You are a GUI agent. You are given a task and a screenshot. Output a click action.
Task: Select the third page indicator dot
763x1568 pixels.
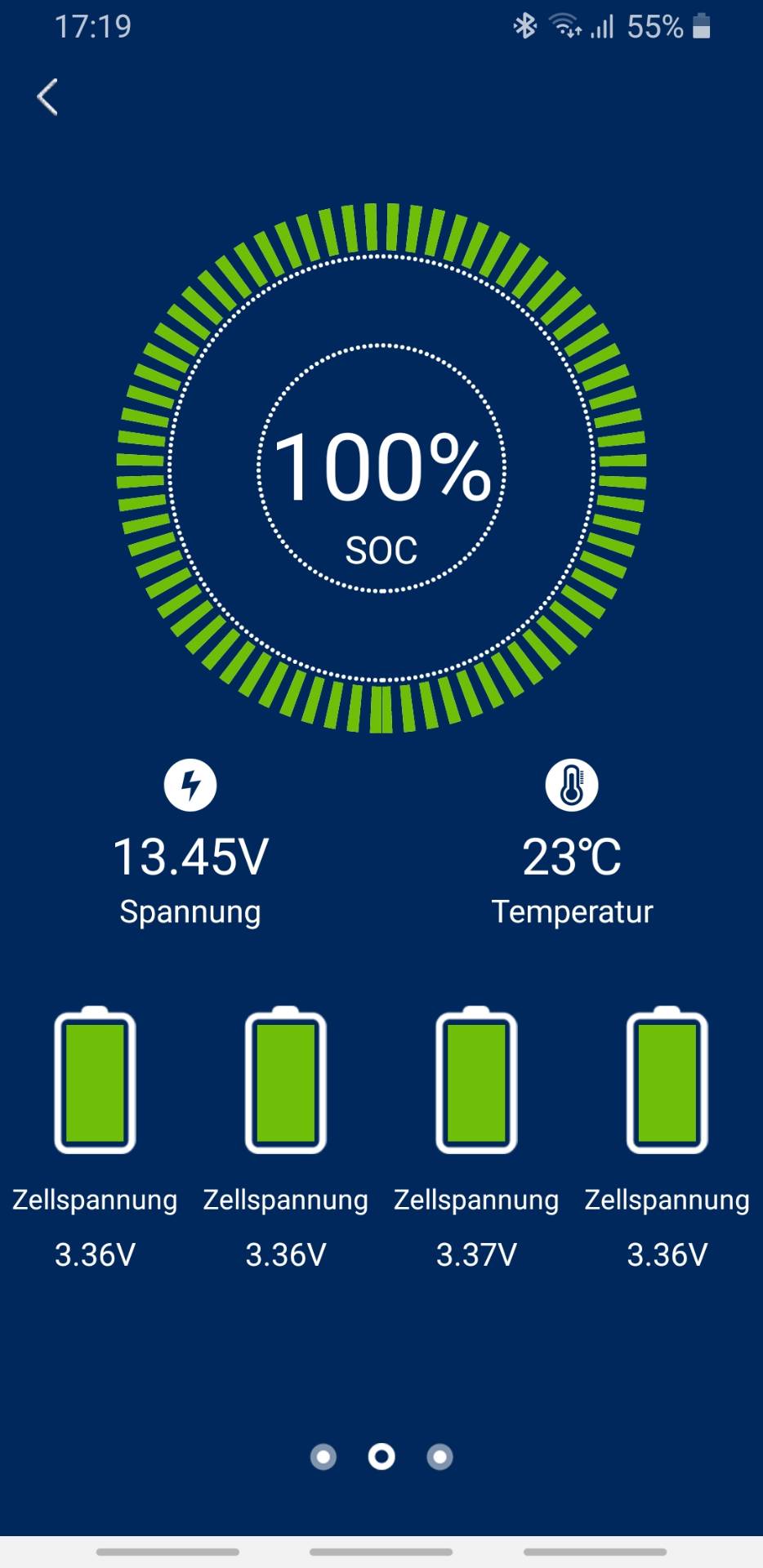coord(440,1456)
